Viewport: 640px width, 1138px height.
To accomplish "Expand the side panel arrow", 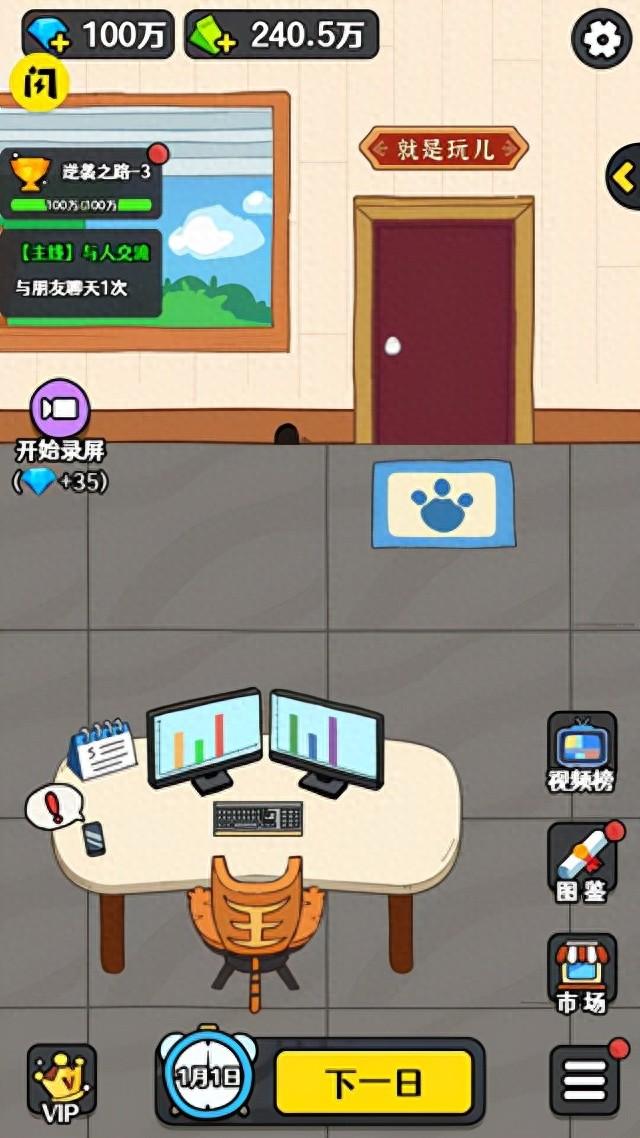I will (x=623, y=177).
